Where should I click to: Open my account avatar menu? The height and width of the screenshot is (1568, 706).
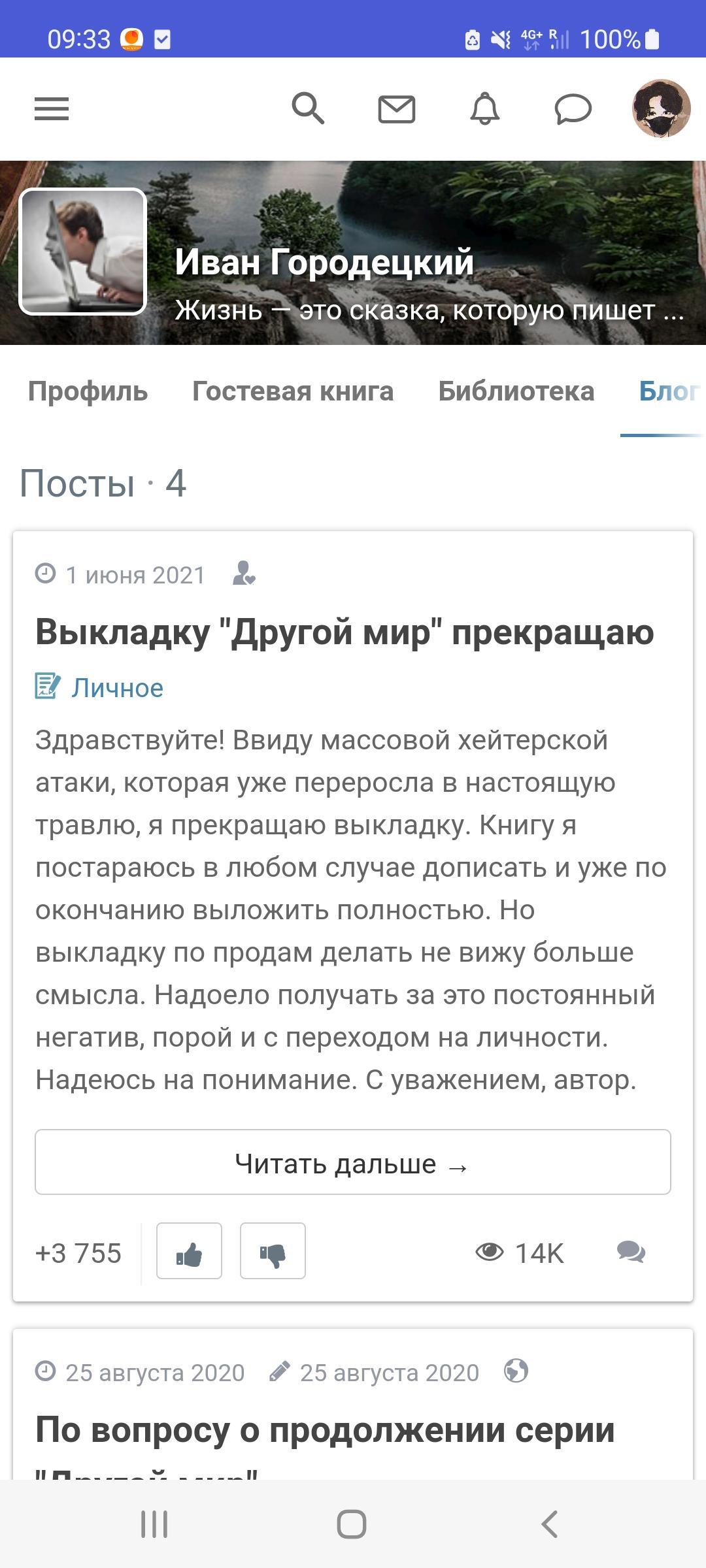[661, 108]
